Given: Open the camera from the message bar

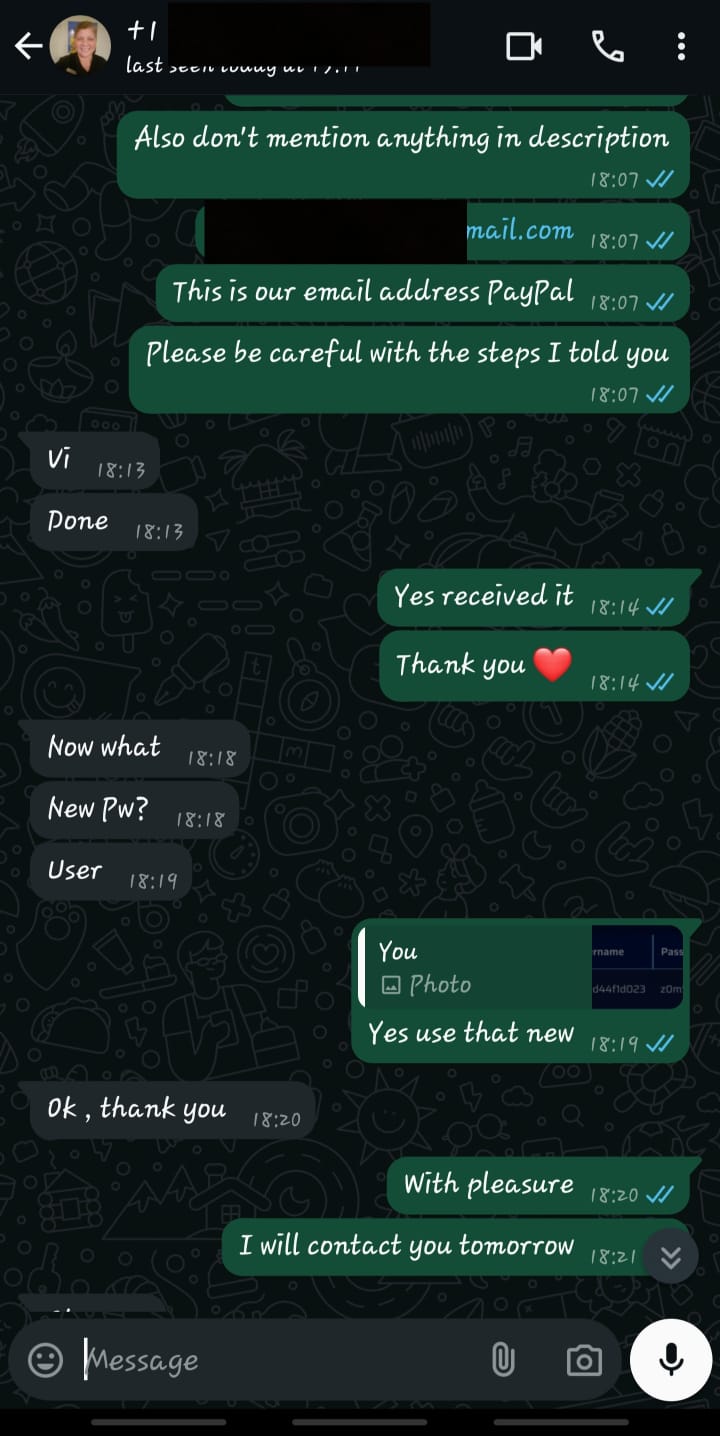Looking at the screenshot, I should pyautogui.click(x=584, y=1360).
